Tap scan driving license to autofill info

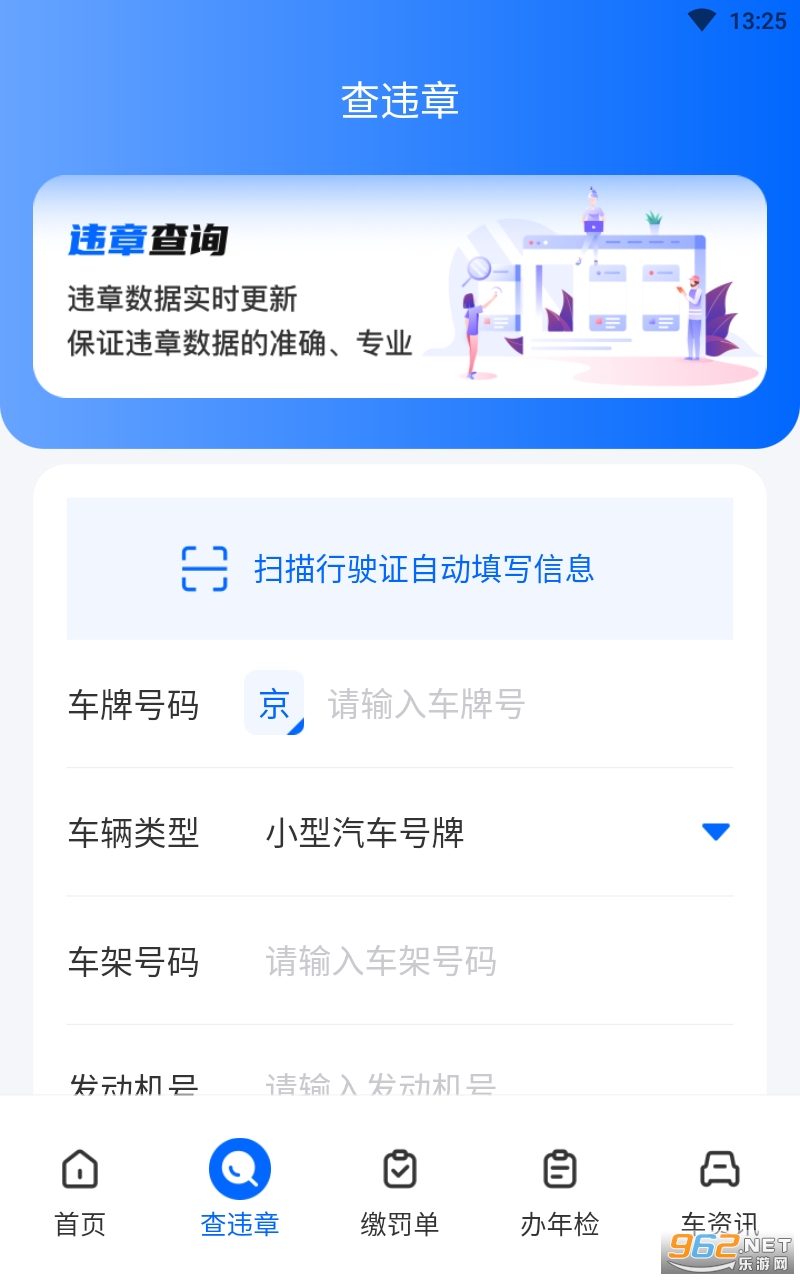(400, 568)
